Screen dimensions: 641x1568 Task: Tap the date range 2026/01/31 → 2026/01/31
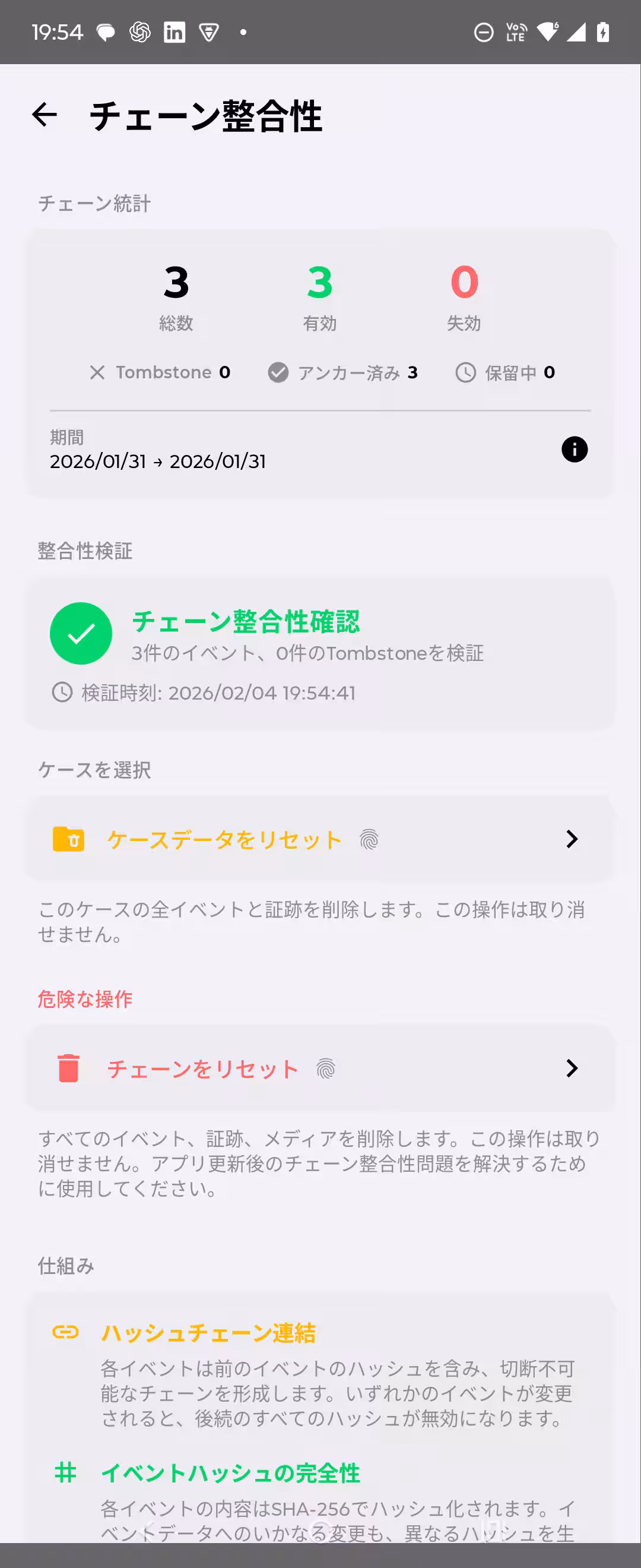tap(157, 461)
